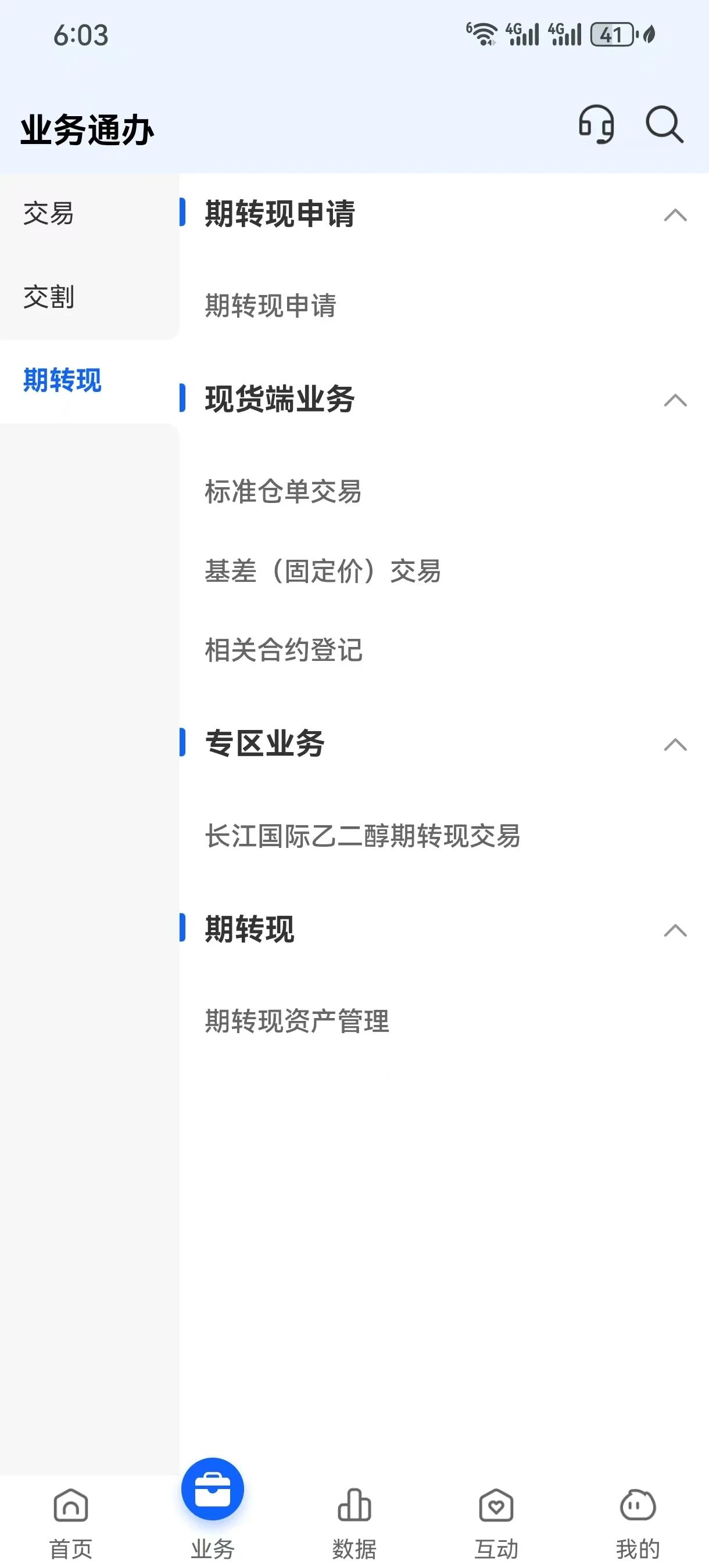Open 相关合约登记
709x1568 pixels.
(x=284, y=650)
